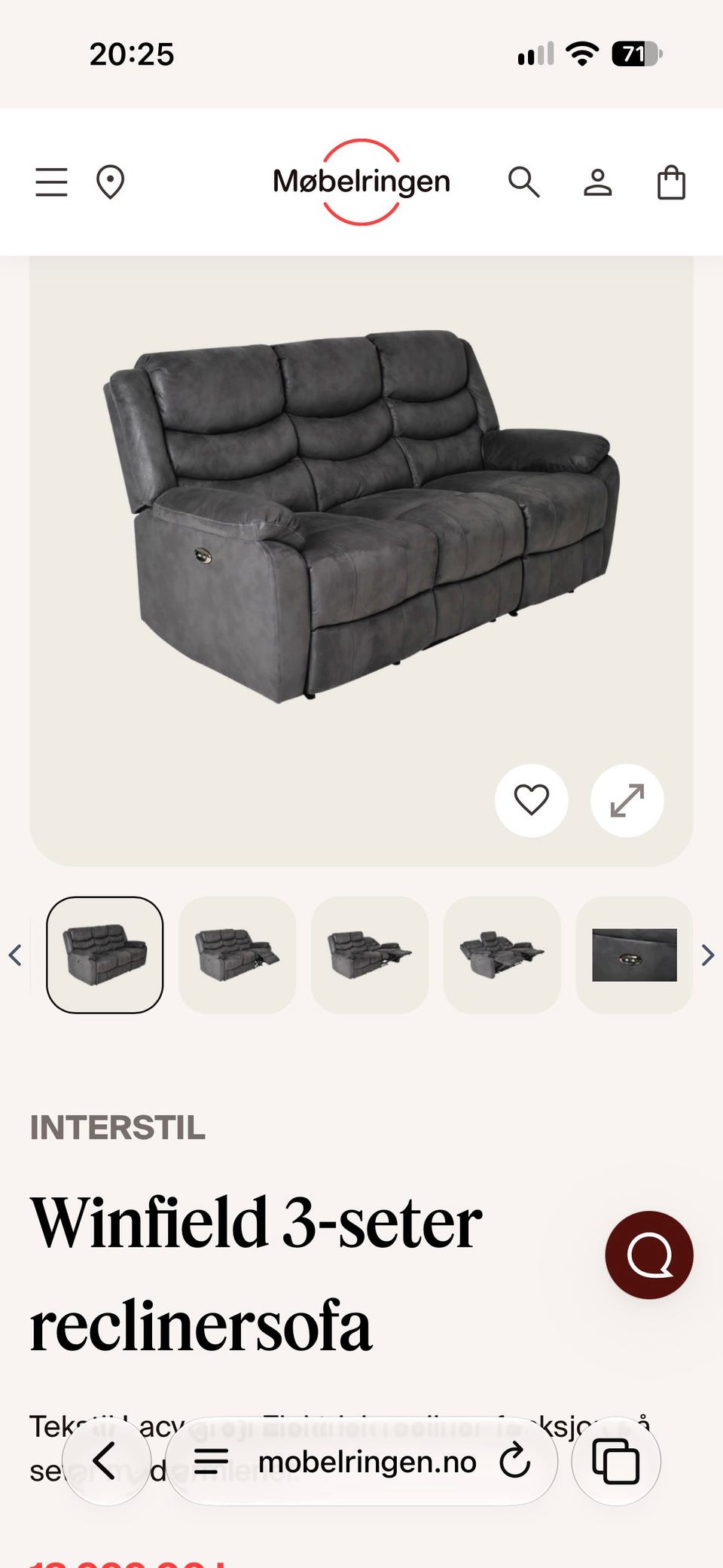Select the second thumbnail with one footrest out
Image resolution: width=723 pixels, height=1568 pixels.
237,955
